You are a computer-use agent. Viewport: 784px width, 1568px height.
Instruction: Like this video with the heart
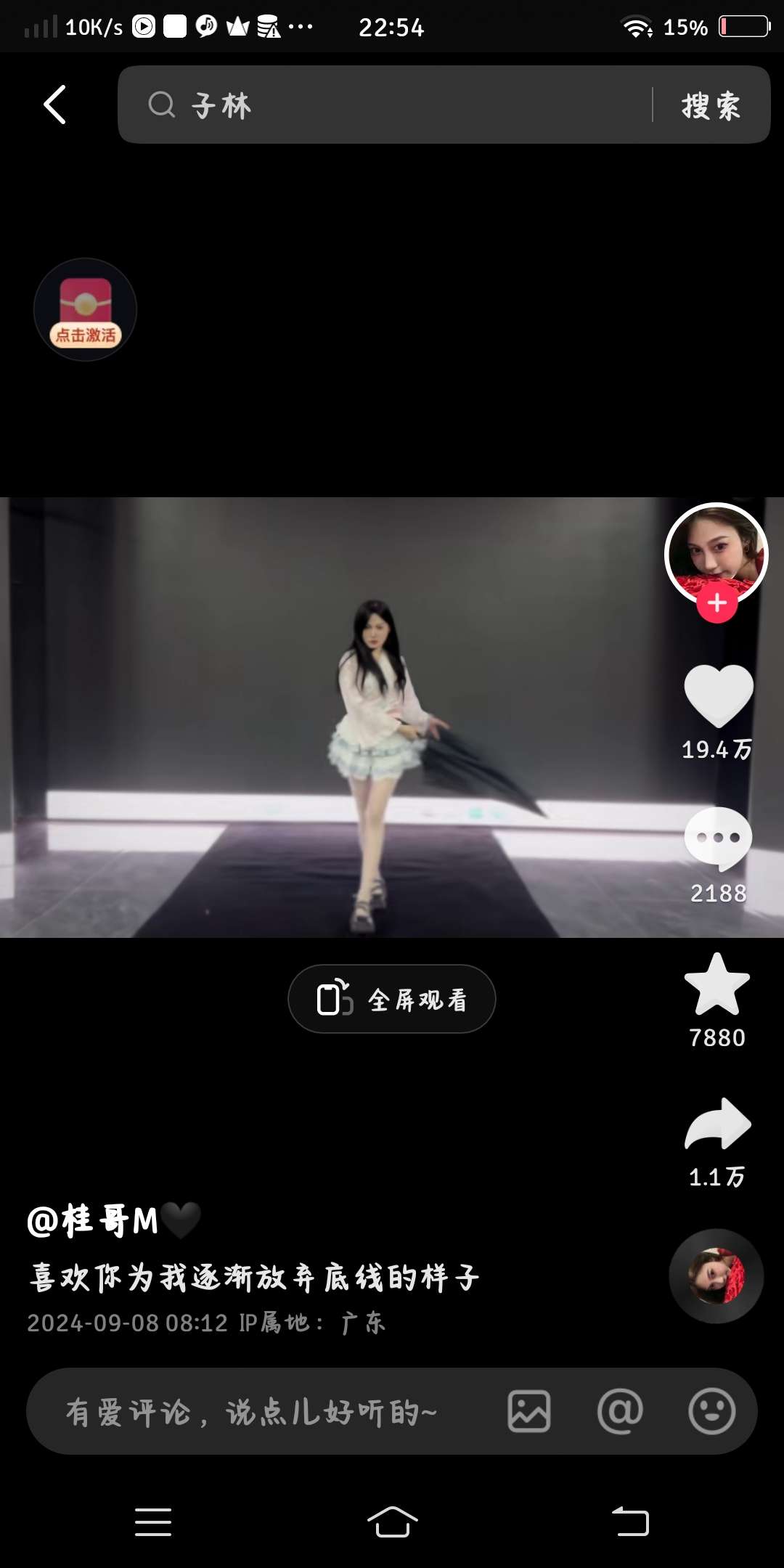[x=718, y=695]
